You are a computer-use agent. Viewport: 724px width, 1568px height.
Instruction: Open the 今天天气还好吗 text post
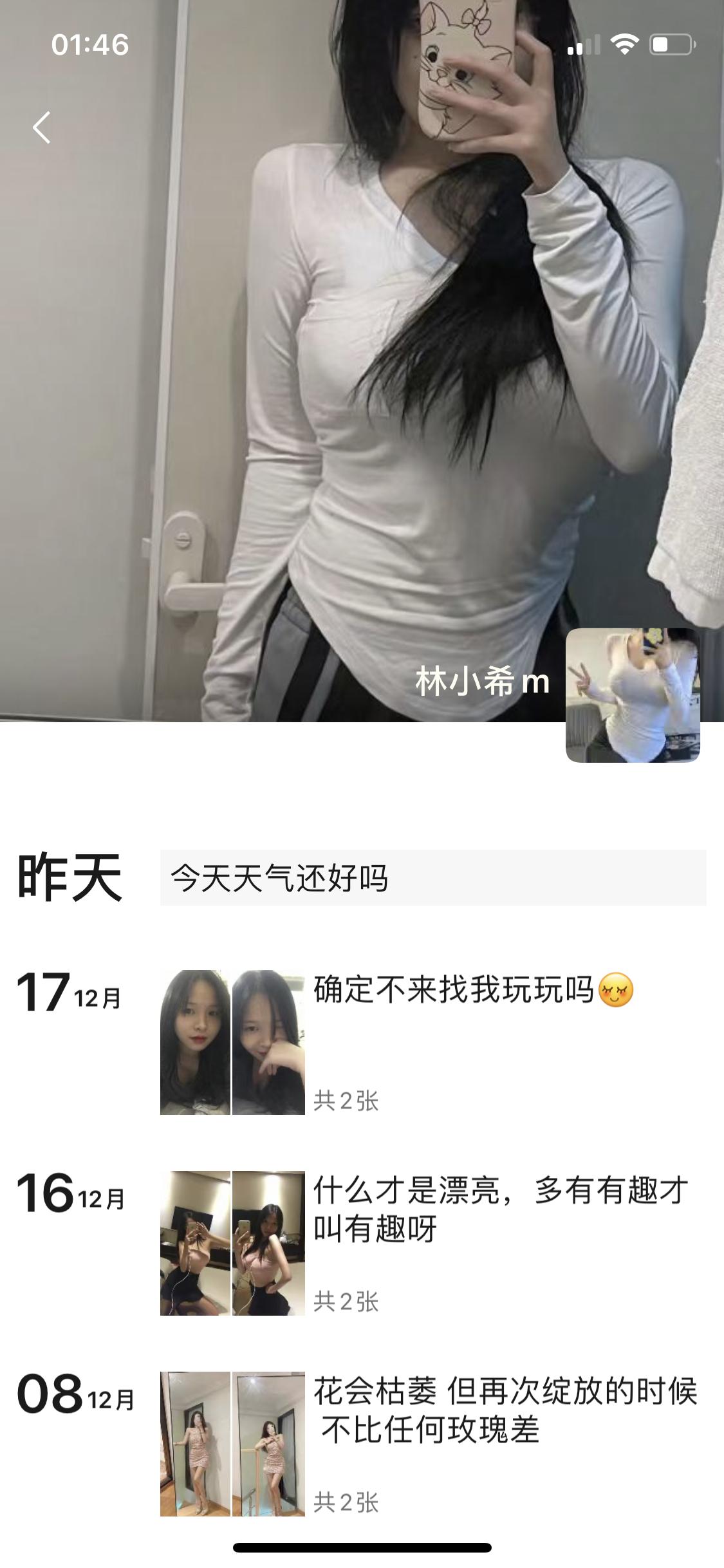click(432, 878)
